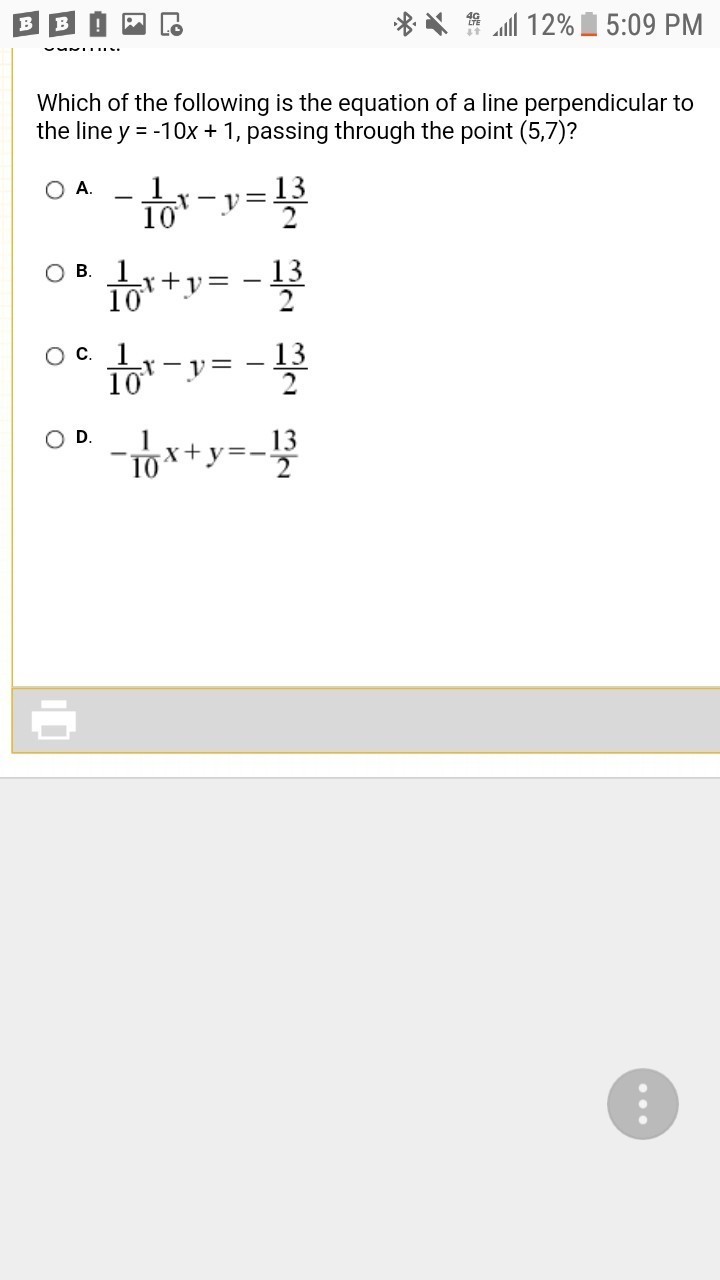Select answer option A
The width and height of the screenshot is (720, 1280).
[x=55, y=189]
